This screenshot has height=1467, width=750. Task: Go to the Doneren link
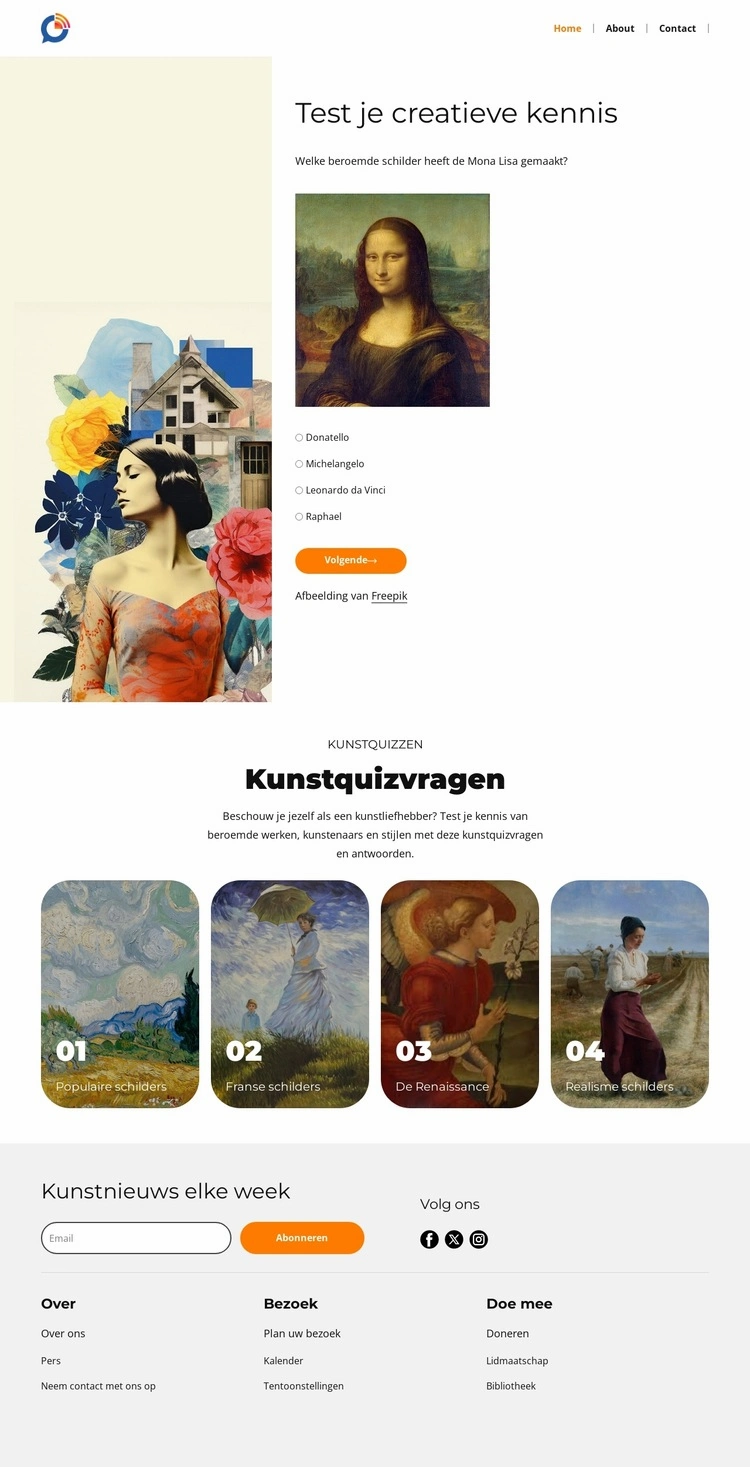507,1333
